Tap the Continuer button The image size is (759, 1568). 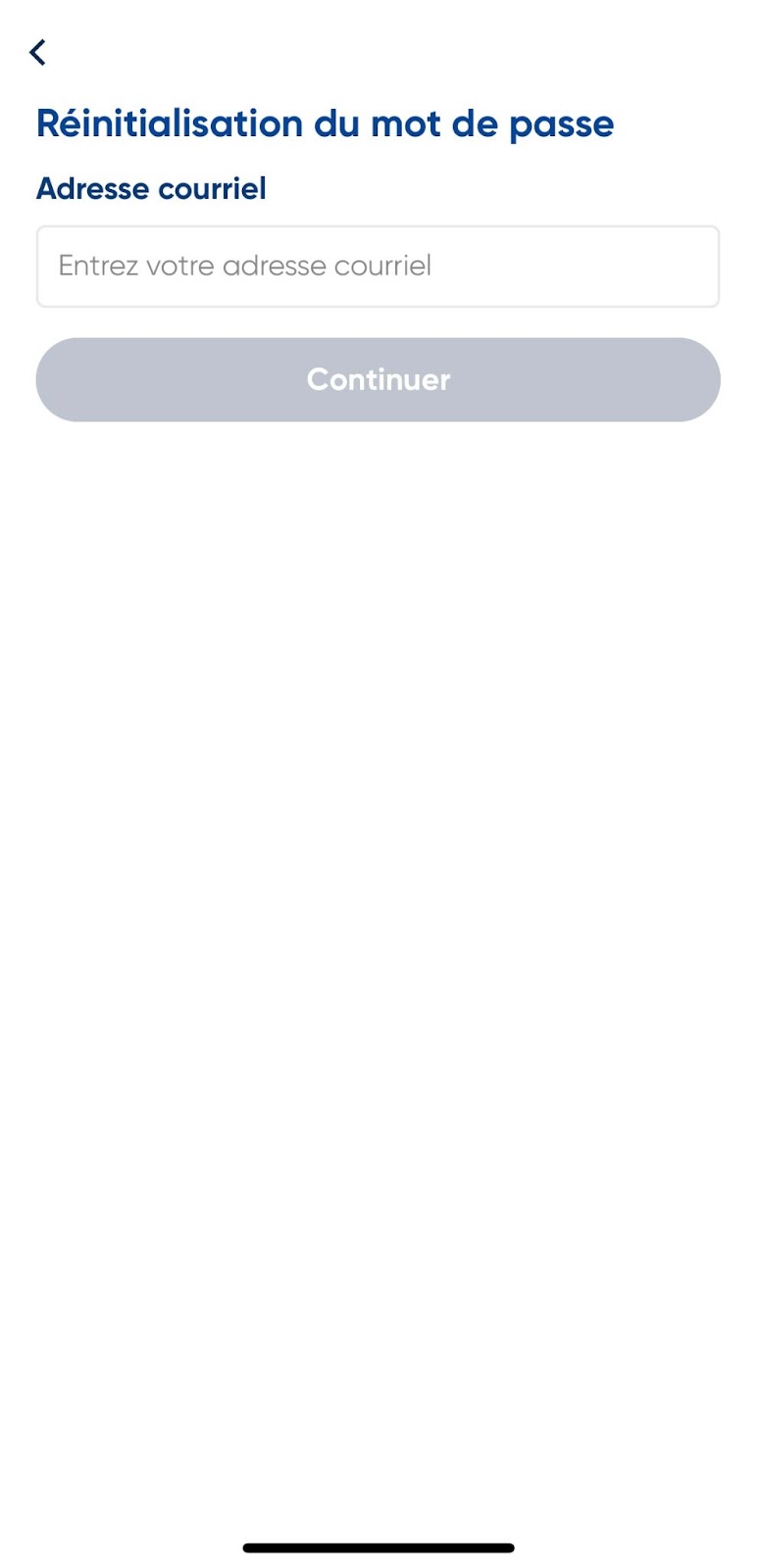[378, 380]
